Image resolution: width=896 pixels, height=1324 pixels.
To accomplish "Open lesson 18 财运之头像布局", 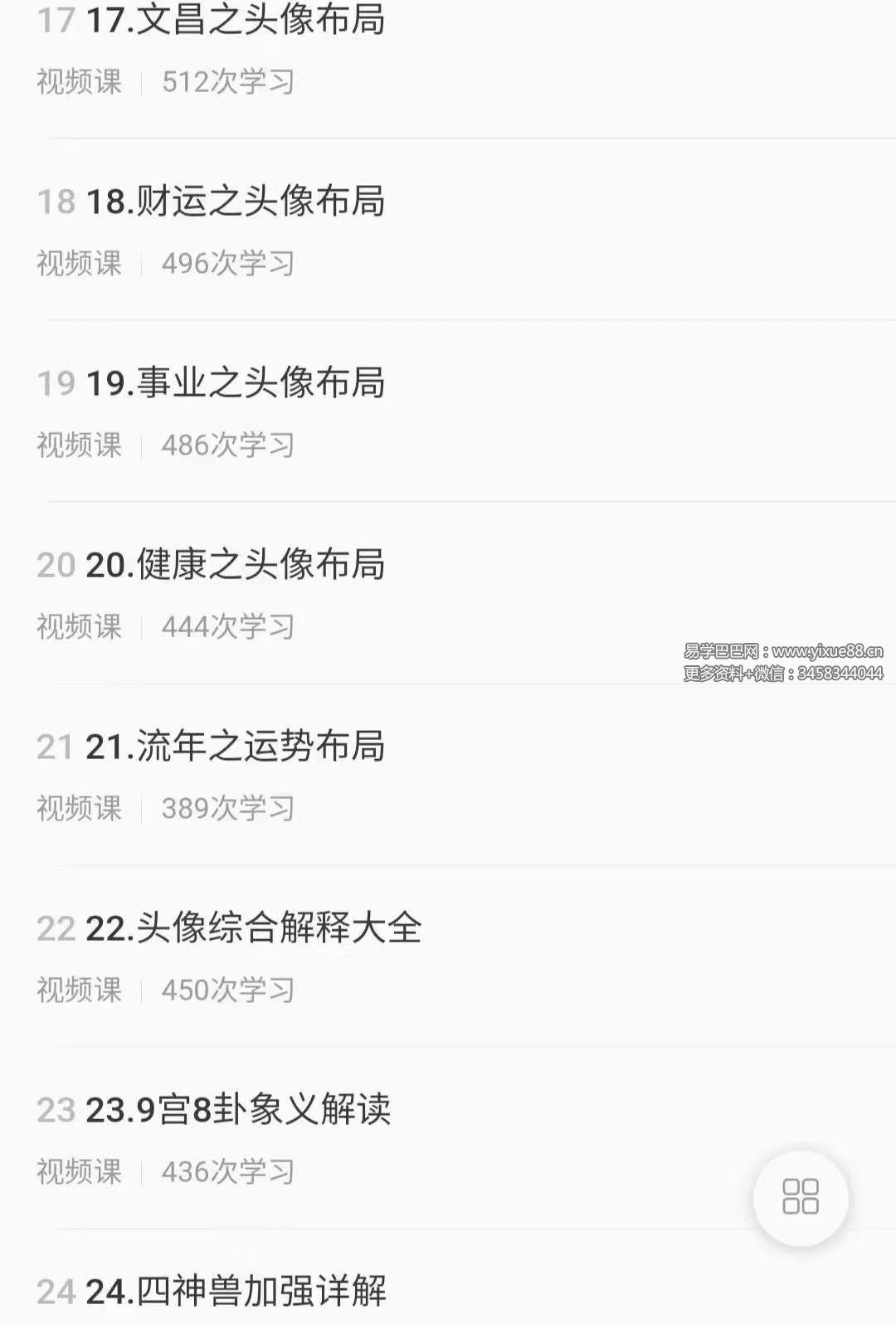I will pos(236,202).
